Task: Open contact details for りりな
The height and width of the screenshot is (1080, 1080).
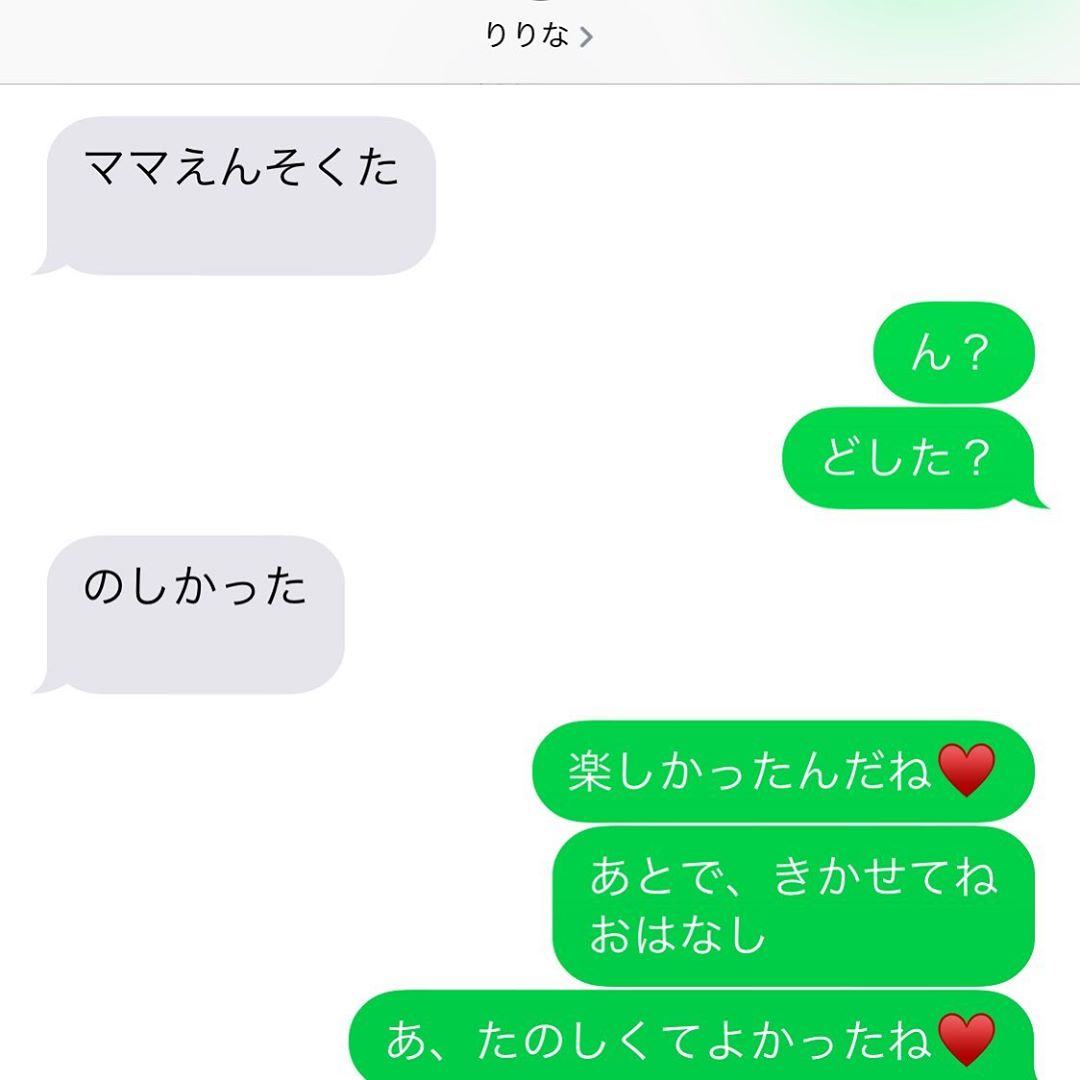Action: tap(539, 37)
